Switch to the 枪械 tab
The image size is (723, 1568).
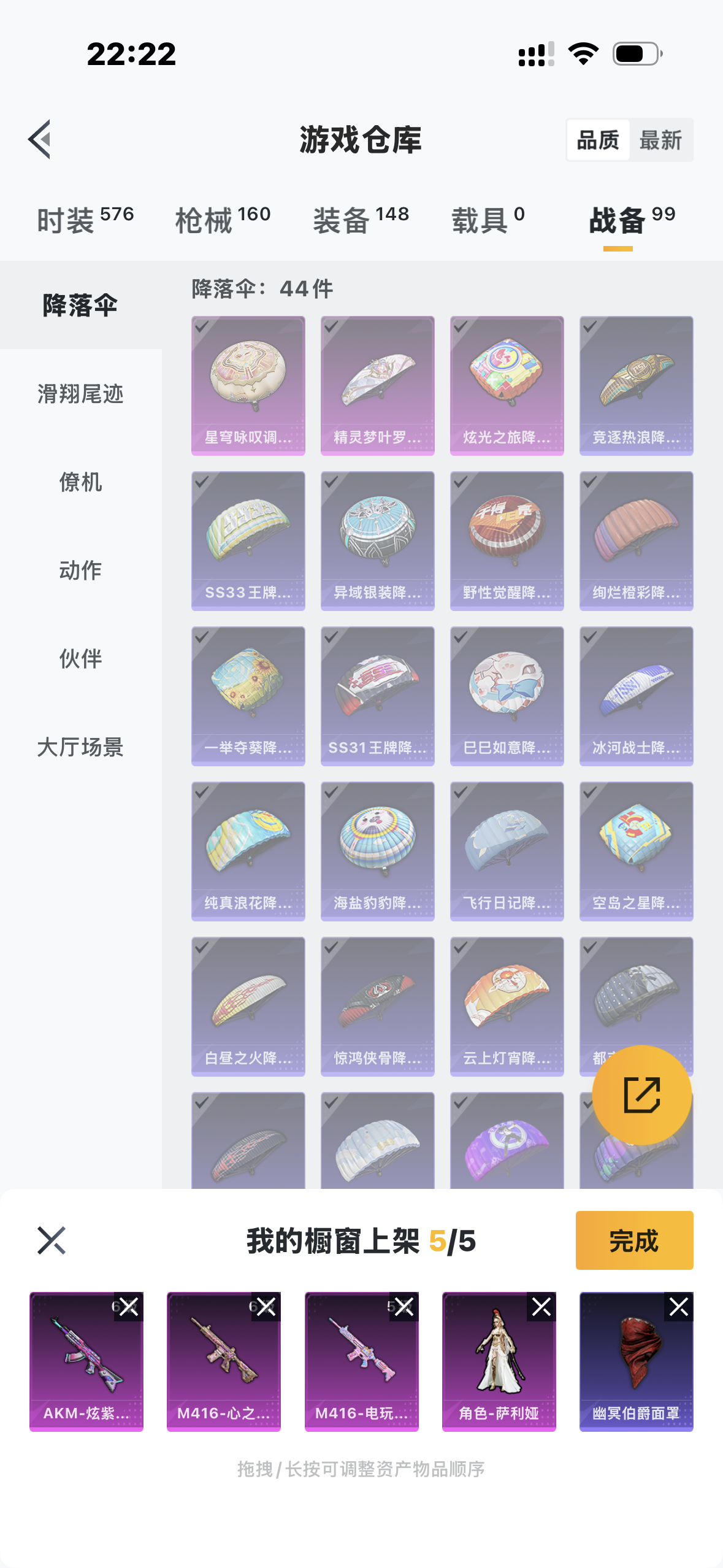pyautogui.click(x=223, y=220)
